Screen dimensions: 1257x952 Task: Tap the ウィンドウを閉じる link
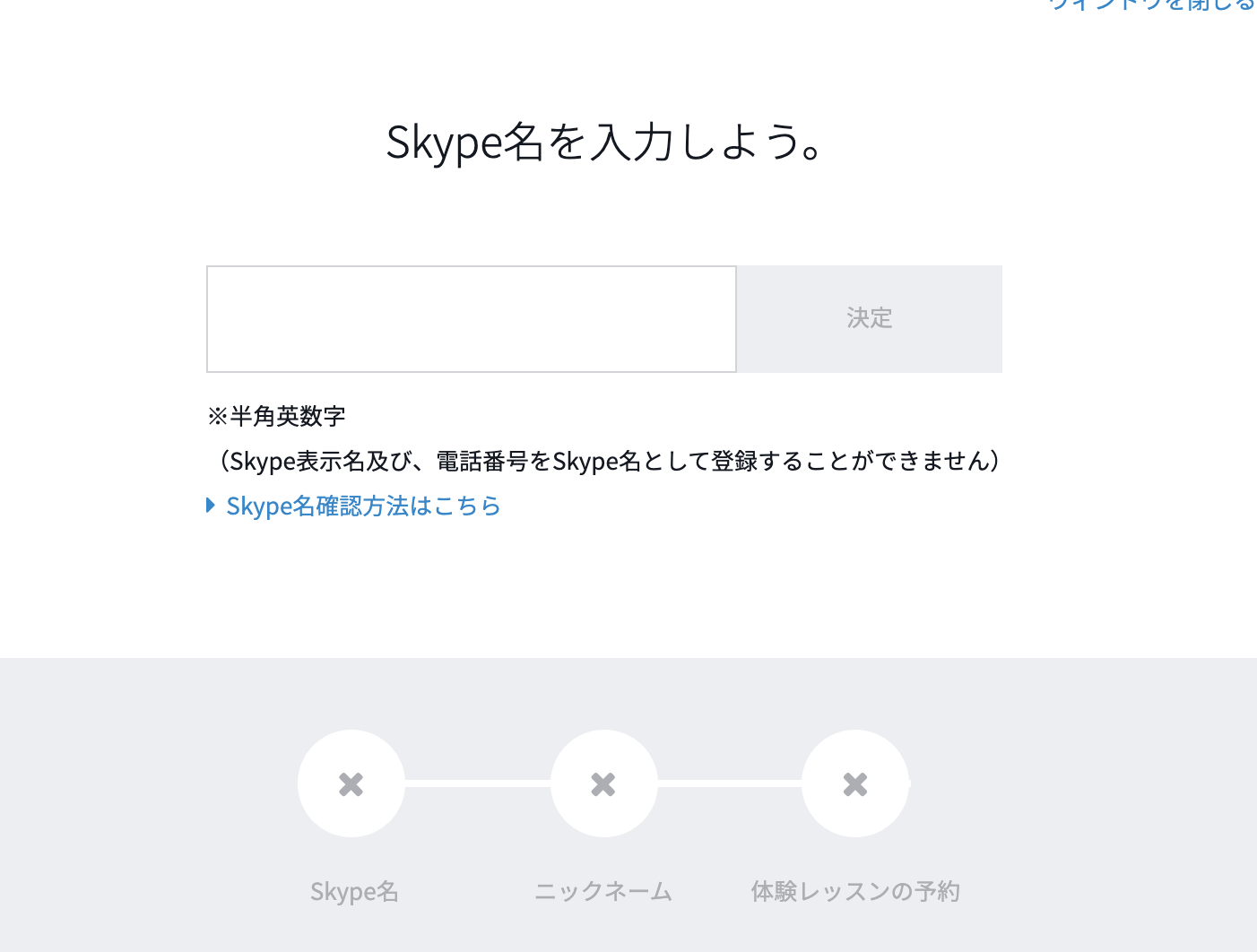tap(1151, 4)
